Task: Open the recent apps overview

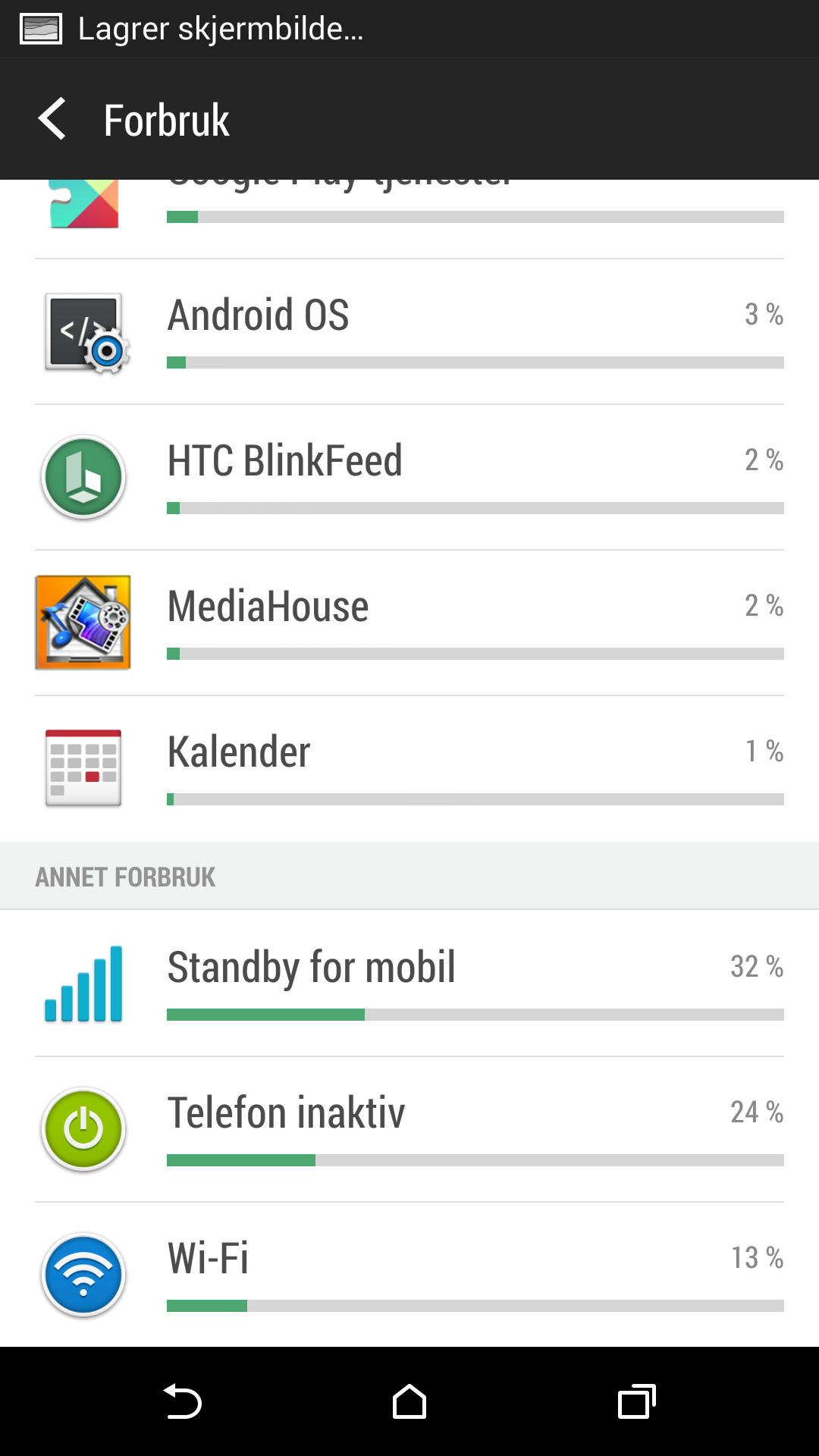Action: [x=636, y=1401]
